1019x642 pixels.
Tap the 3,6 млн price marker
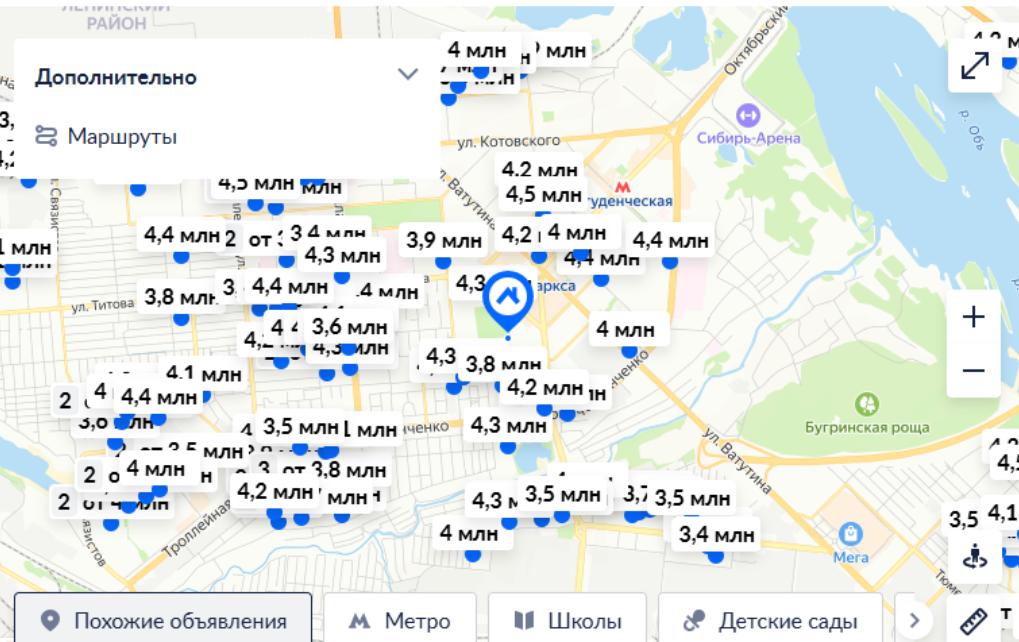click(350, 326)
